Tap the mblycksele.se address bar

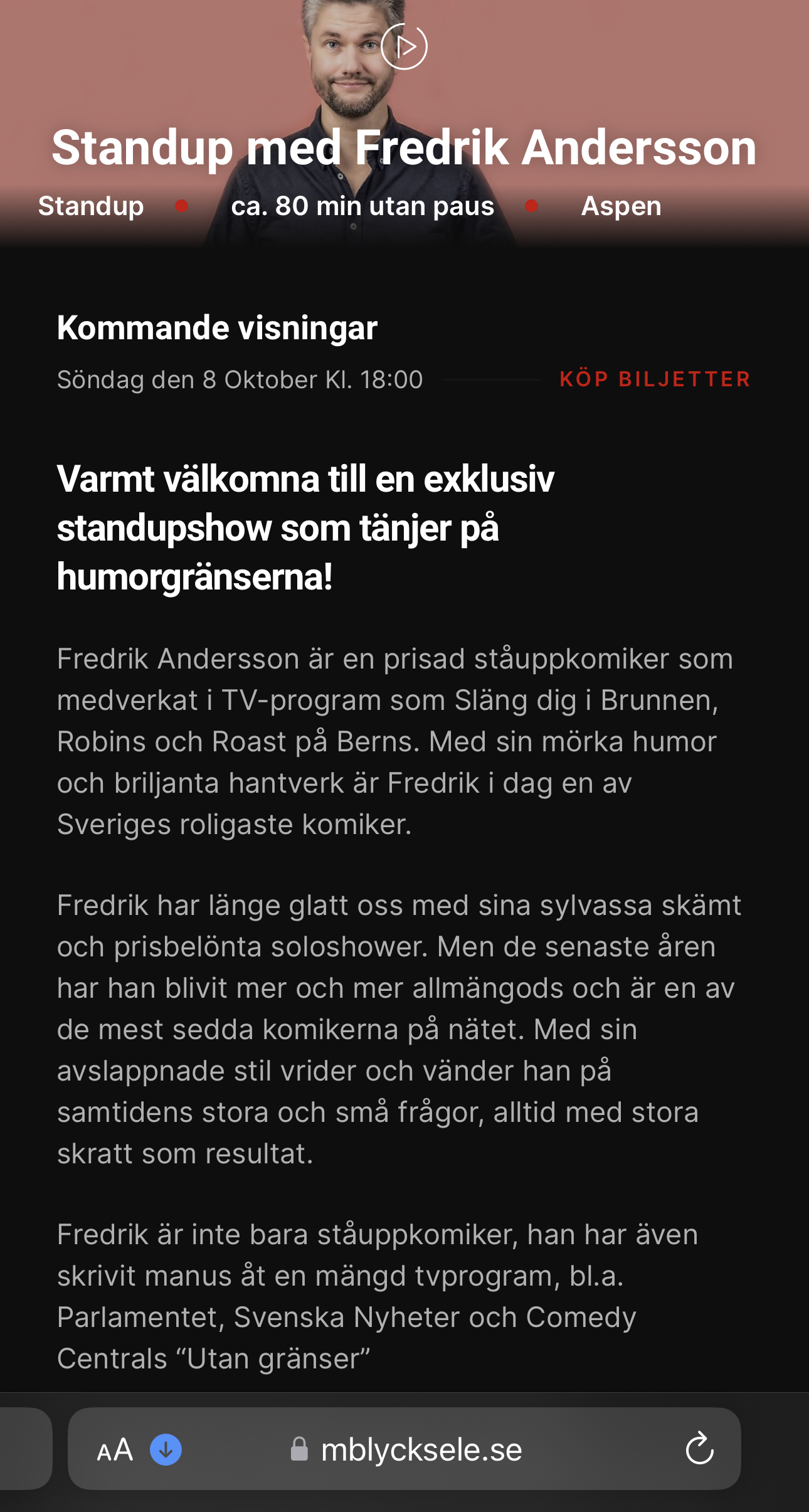[420, 1450]
